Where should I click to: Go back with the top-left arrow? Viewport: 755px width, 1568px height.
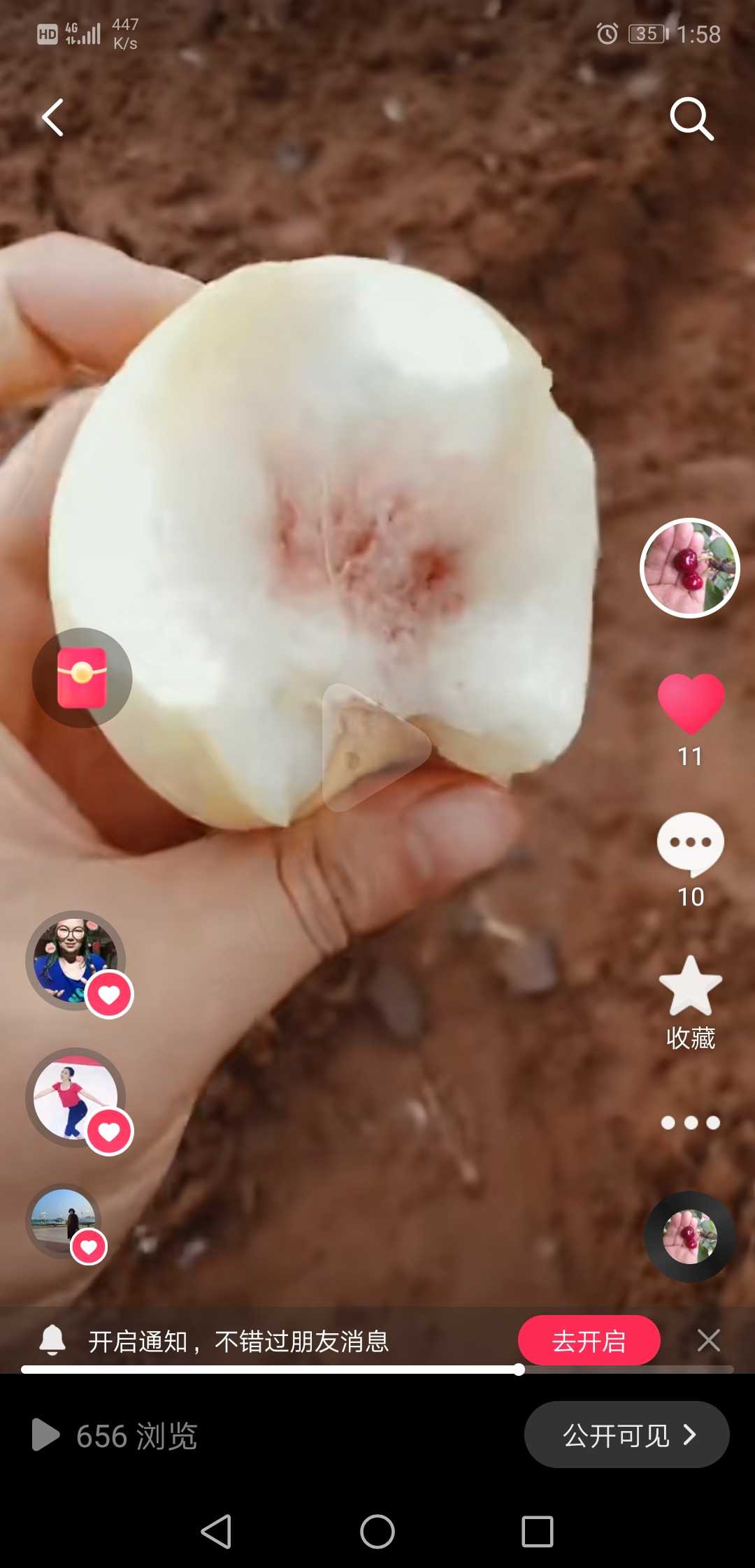(x=53, y=117)
